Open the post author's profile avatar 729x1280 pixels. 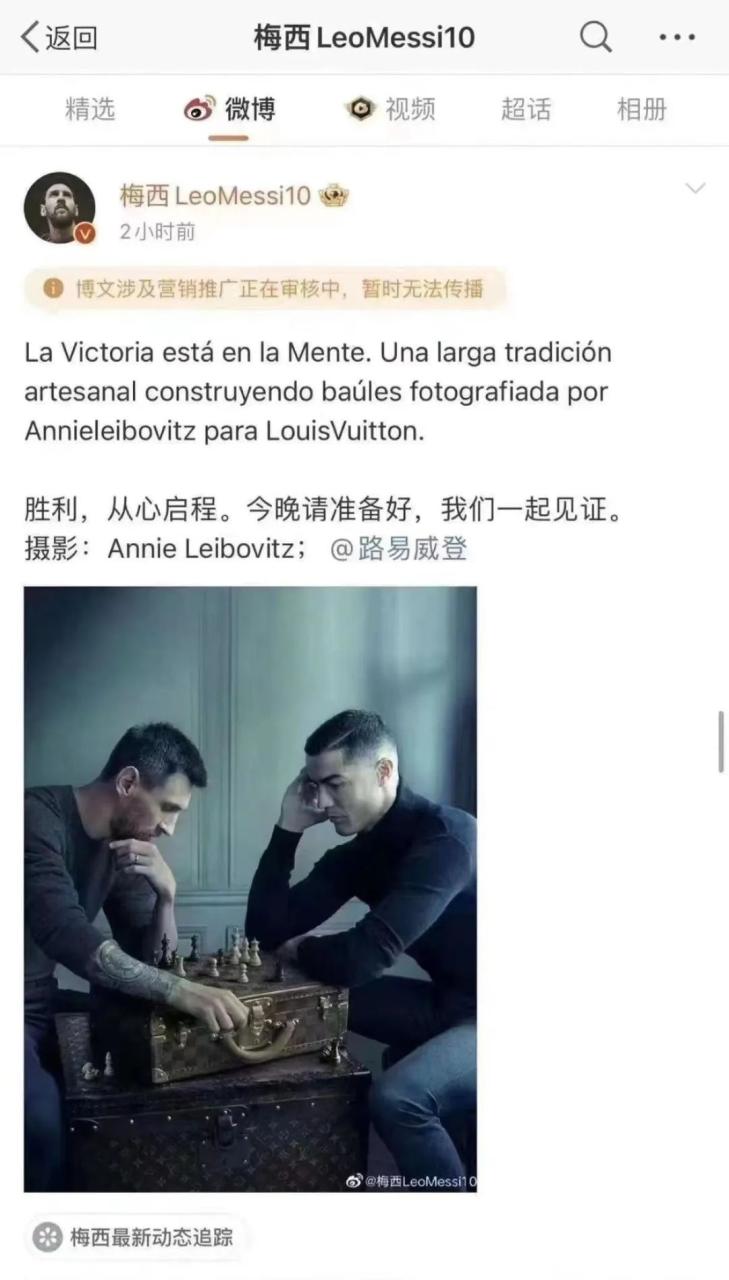[x=60, y=207]
